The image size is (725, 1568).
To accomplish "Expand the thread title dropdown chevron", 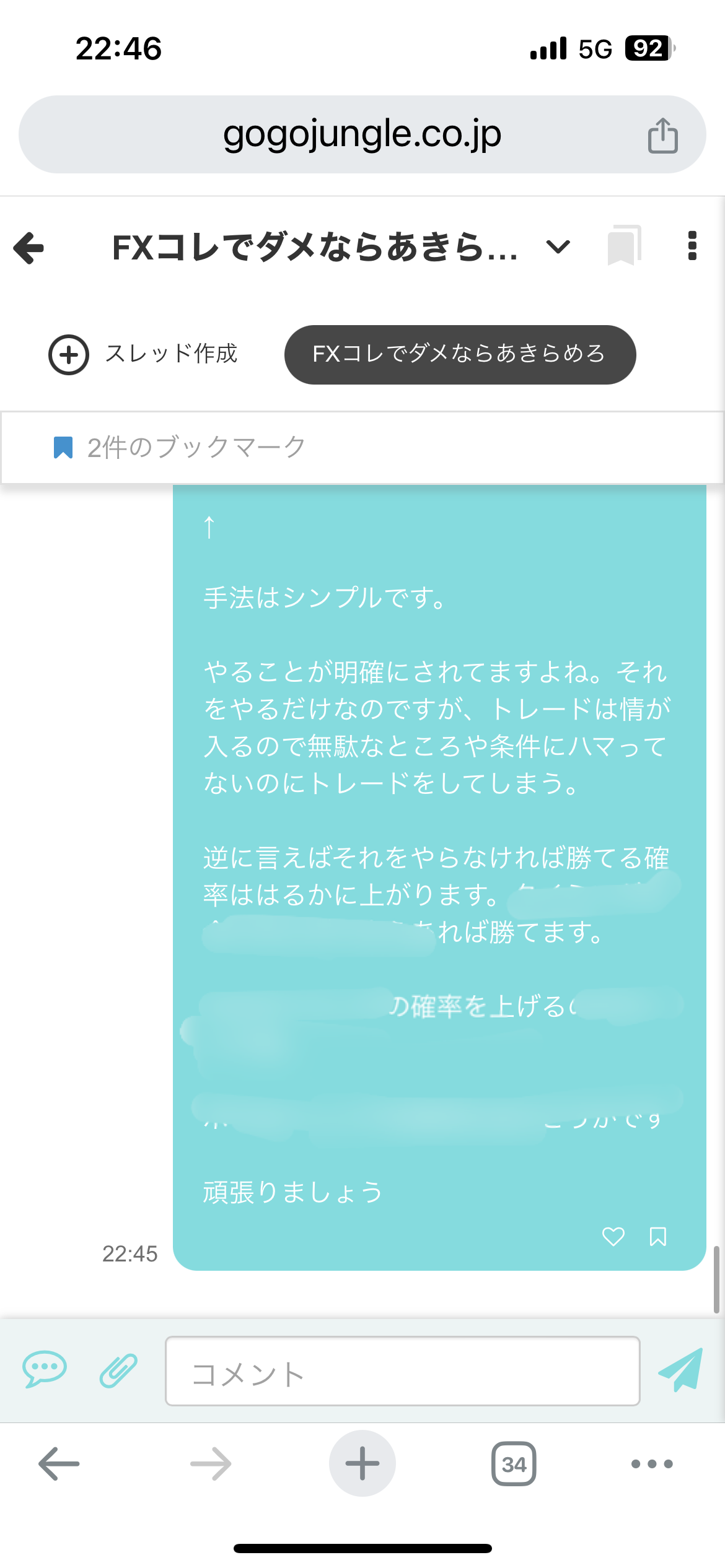I will point(558,247).
